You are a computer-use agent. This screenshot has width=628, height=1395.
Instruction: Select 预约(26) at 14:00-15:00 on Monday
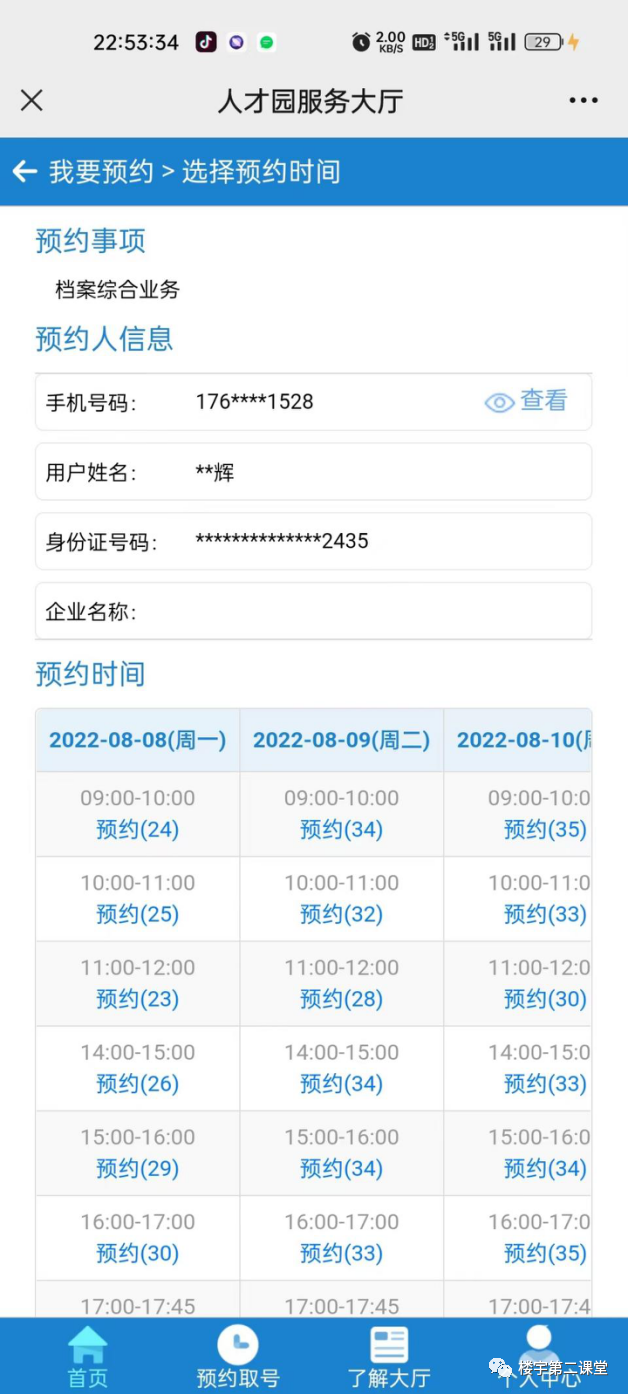tap(138, 1083)
